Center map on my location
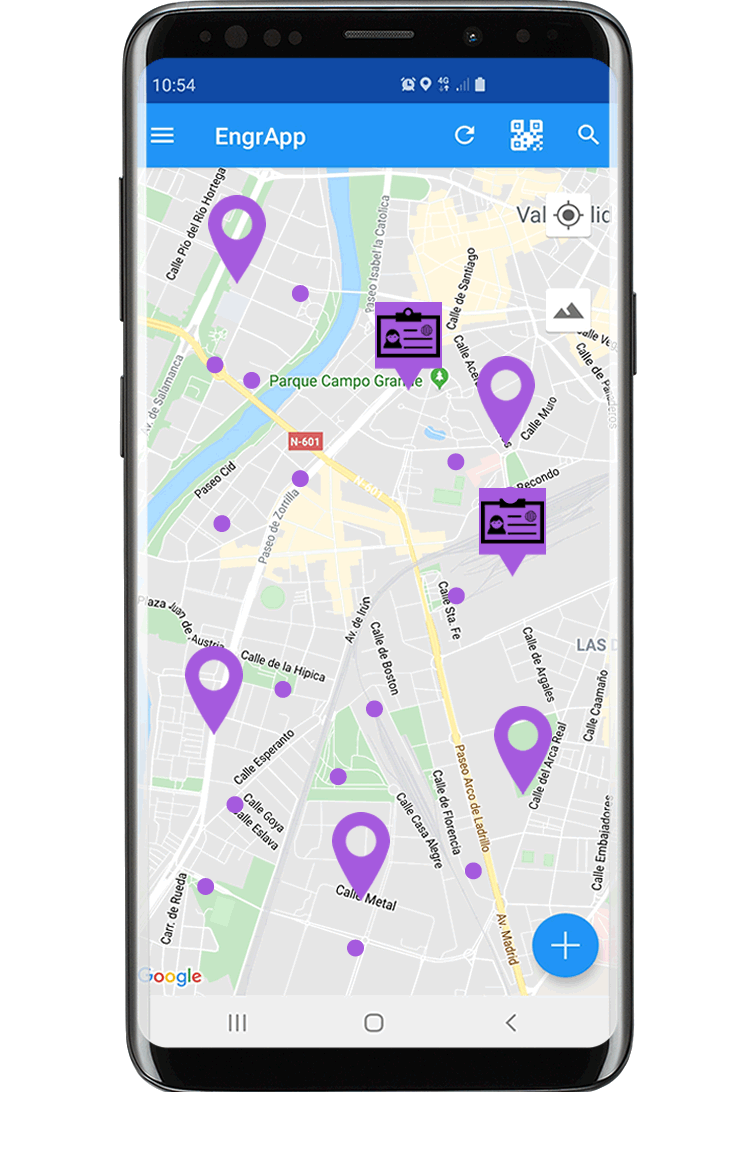 pyautogui.click(x=568, y=215)
